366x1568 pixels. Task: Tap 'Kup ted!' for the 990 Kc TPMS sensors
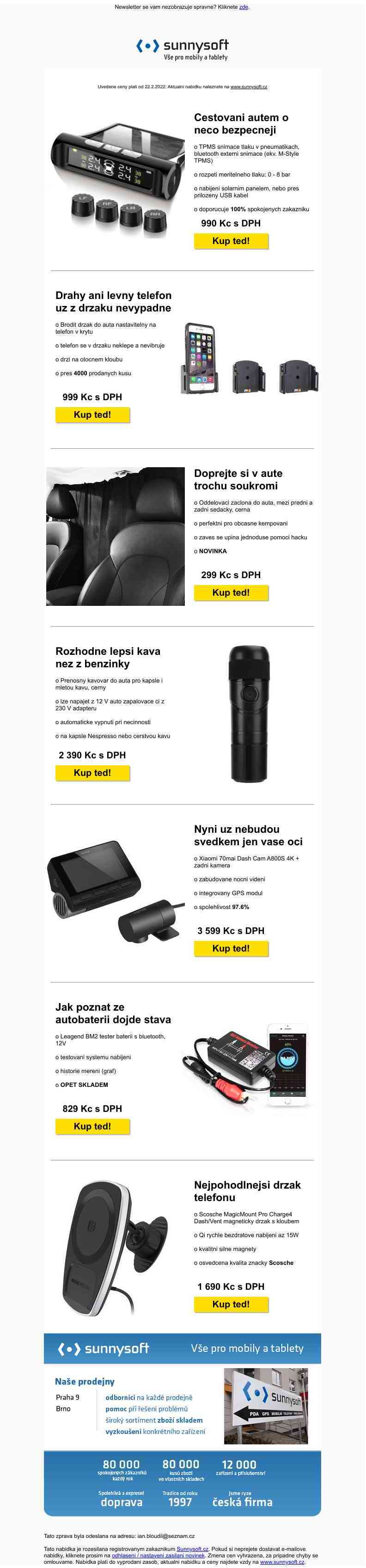tap(231, 241)
